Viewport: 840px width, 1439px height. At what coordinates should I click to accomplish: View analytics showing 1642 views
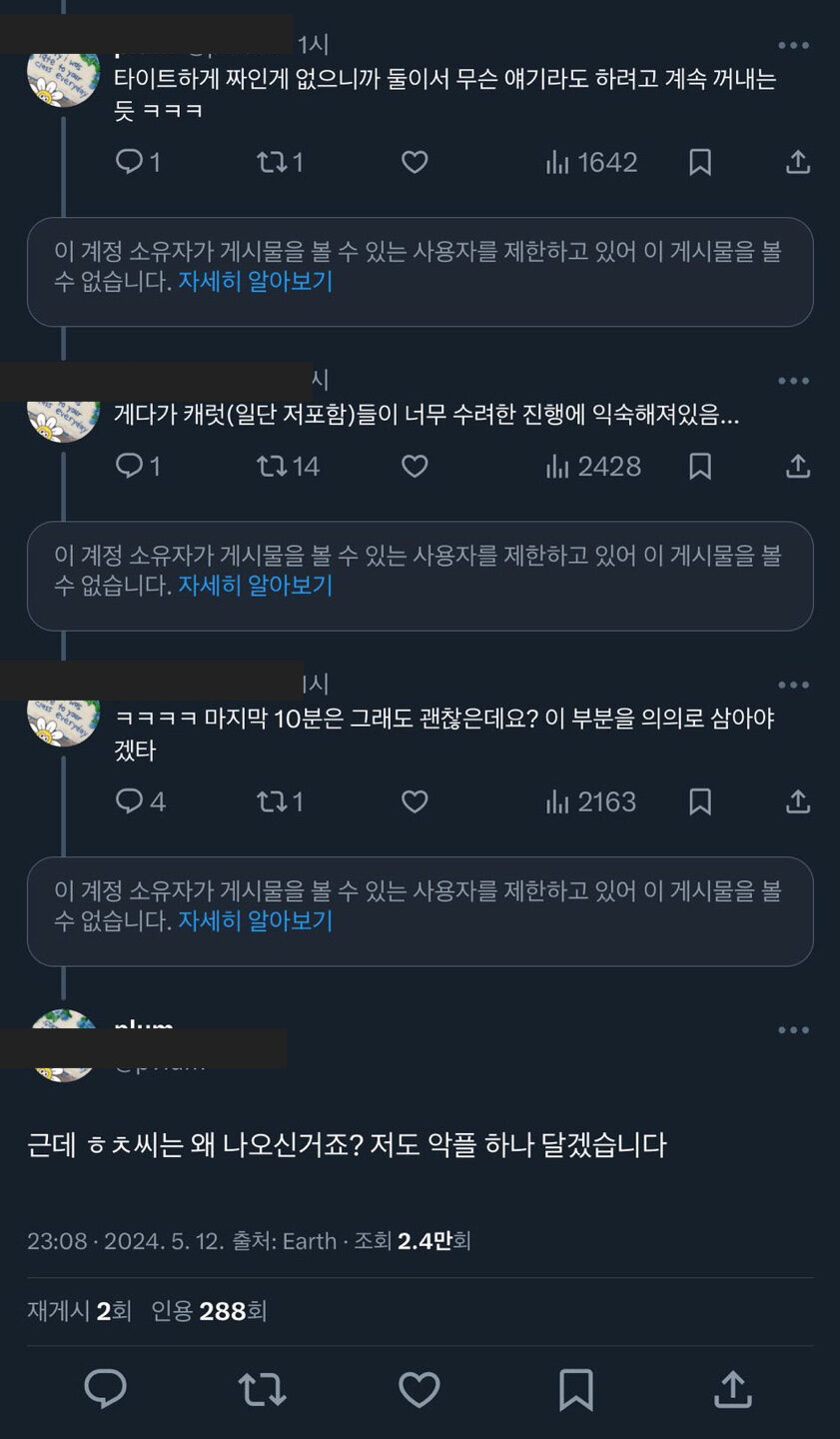(588, 162)
